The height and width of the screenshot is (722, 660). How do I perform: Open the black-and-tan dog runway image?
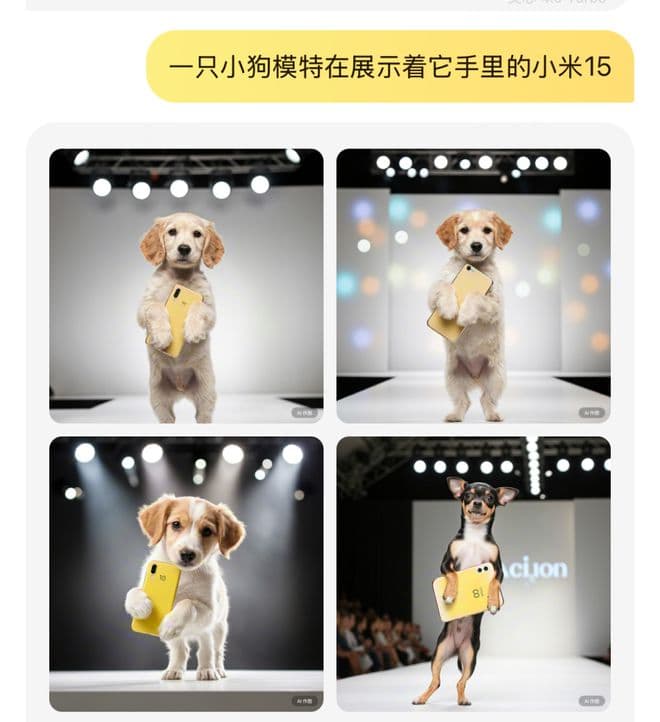coord(473,573)
